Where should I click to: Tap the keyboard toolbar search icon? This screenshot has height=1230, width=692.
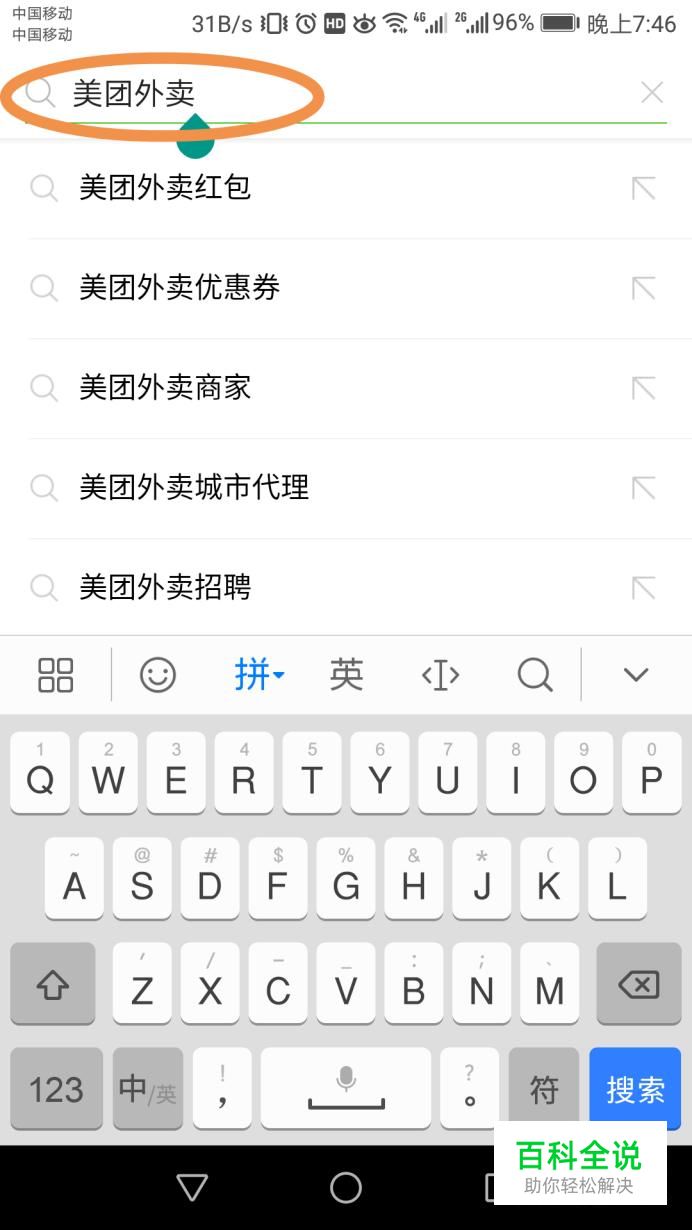[x=535, y=675]
